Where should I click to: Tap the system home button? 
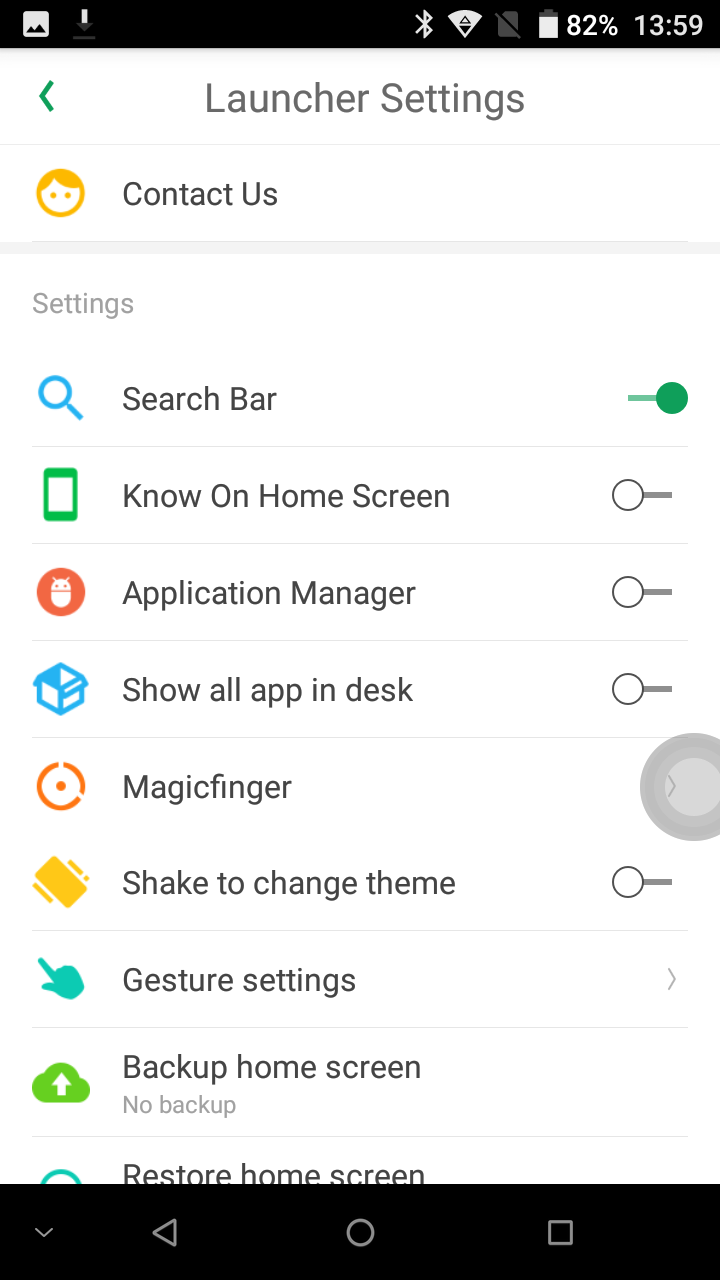(x=360, y=1233)
